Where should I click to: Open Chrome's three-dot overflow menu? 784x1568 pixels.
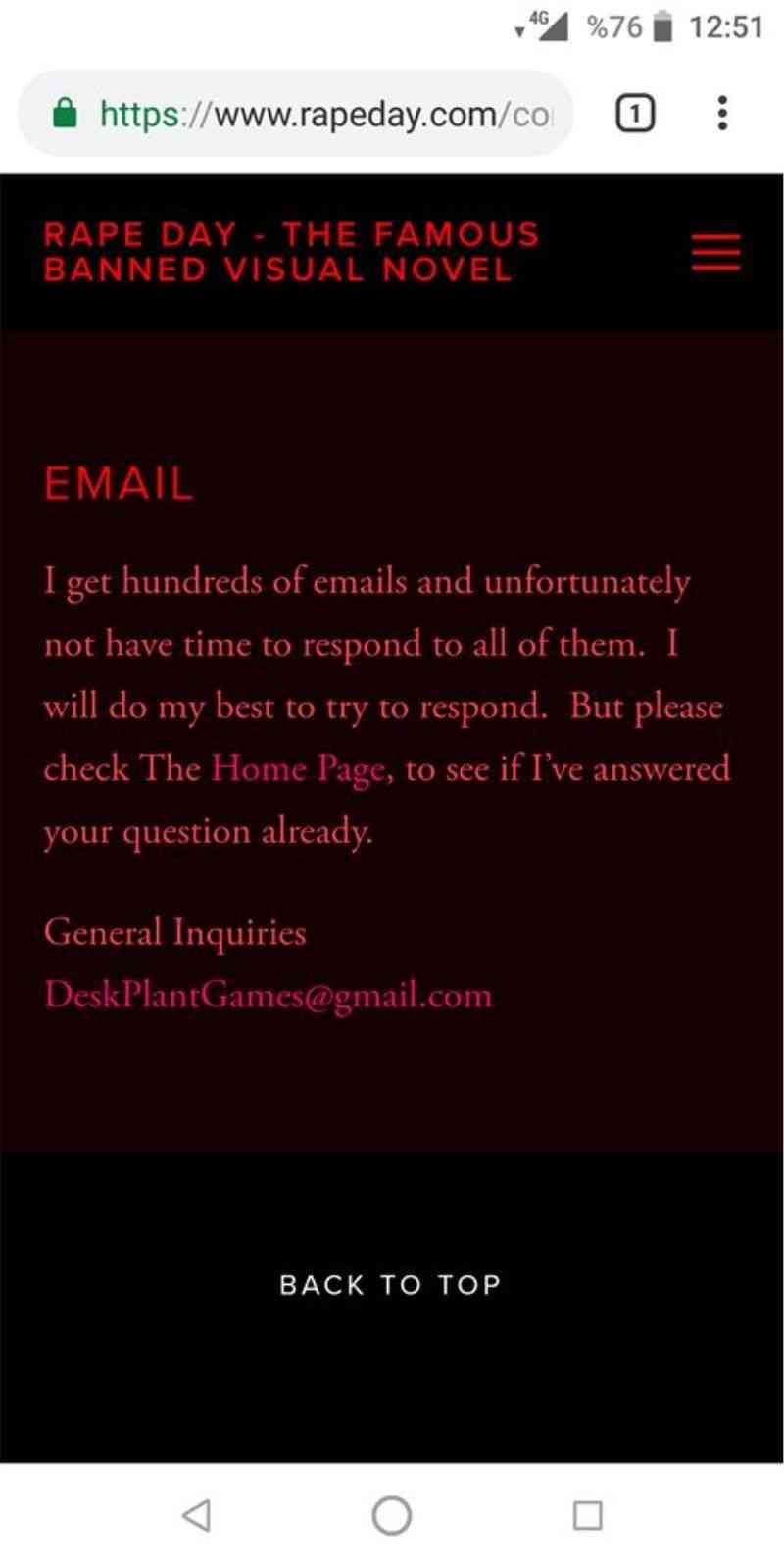pyautogui.click(x=722, y=114)
